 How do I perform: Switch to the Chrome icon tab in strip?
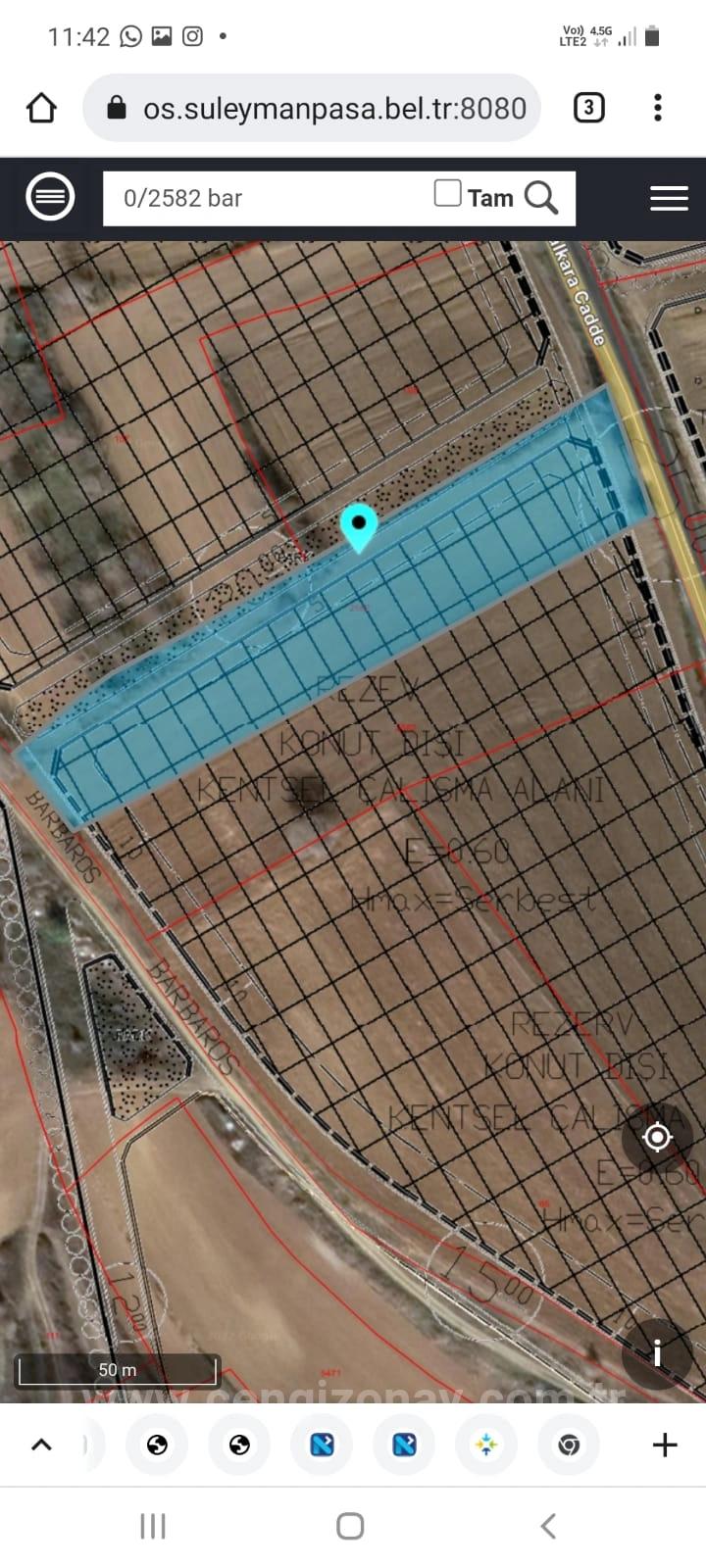coord(569,1445)
